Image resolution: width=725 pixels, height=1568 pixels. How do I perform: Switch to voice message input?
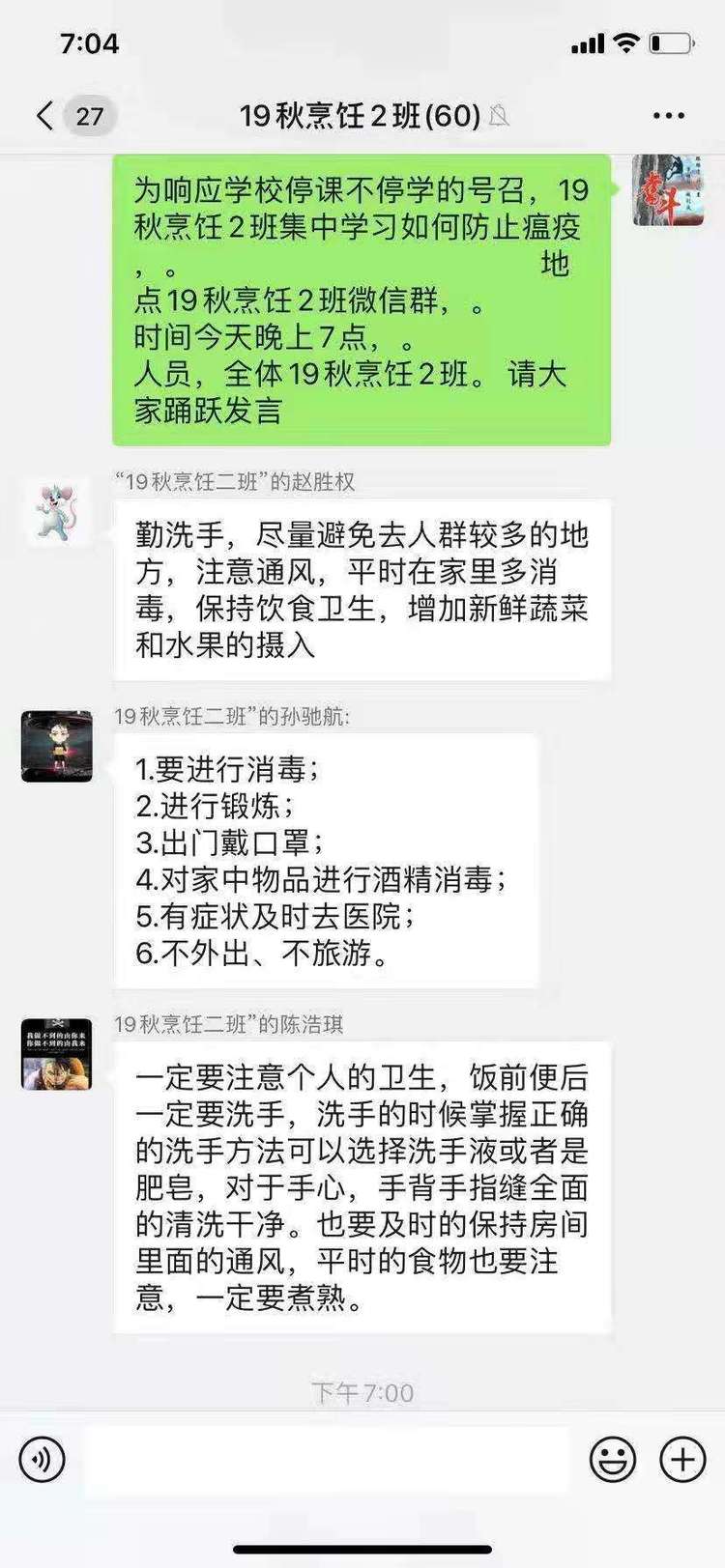(x=43, y=1459)
